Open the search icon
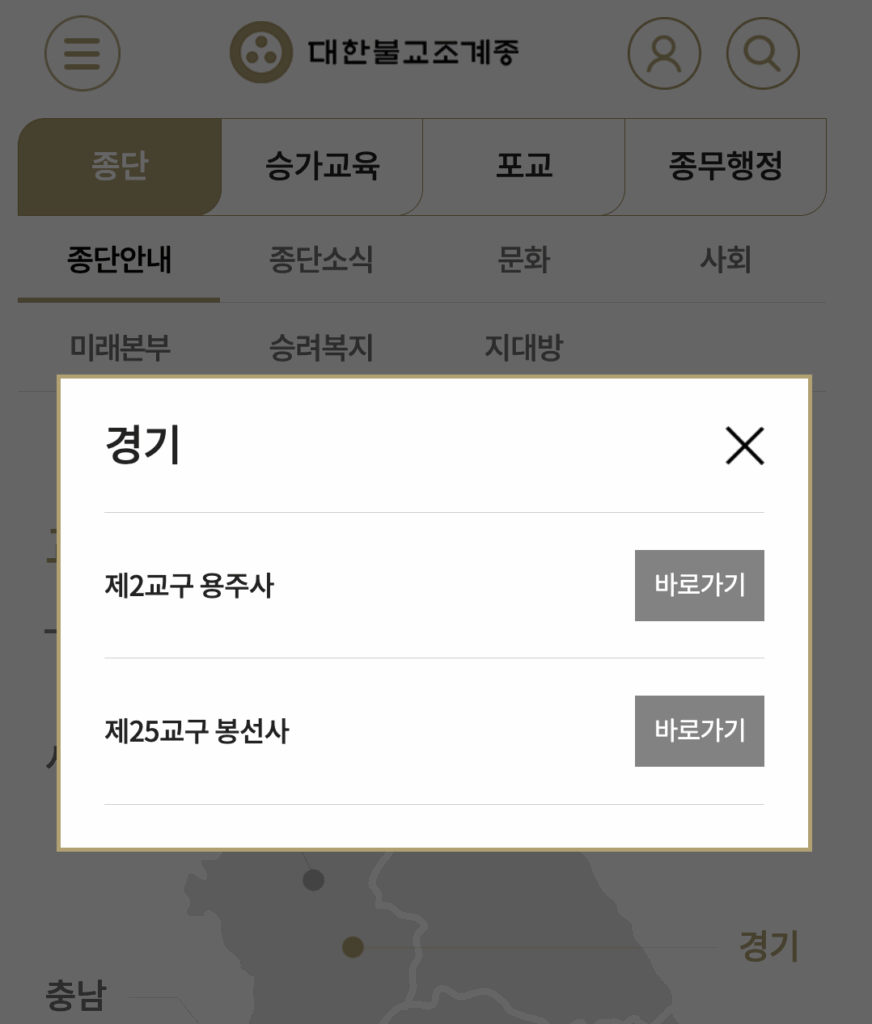Screen dimensions: 872x1024 tap(763, 53)
